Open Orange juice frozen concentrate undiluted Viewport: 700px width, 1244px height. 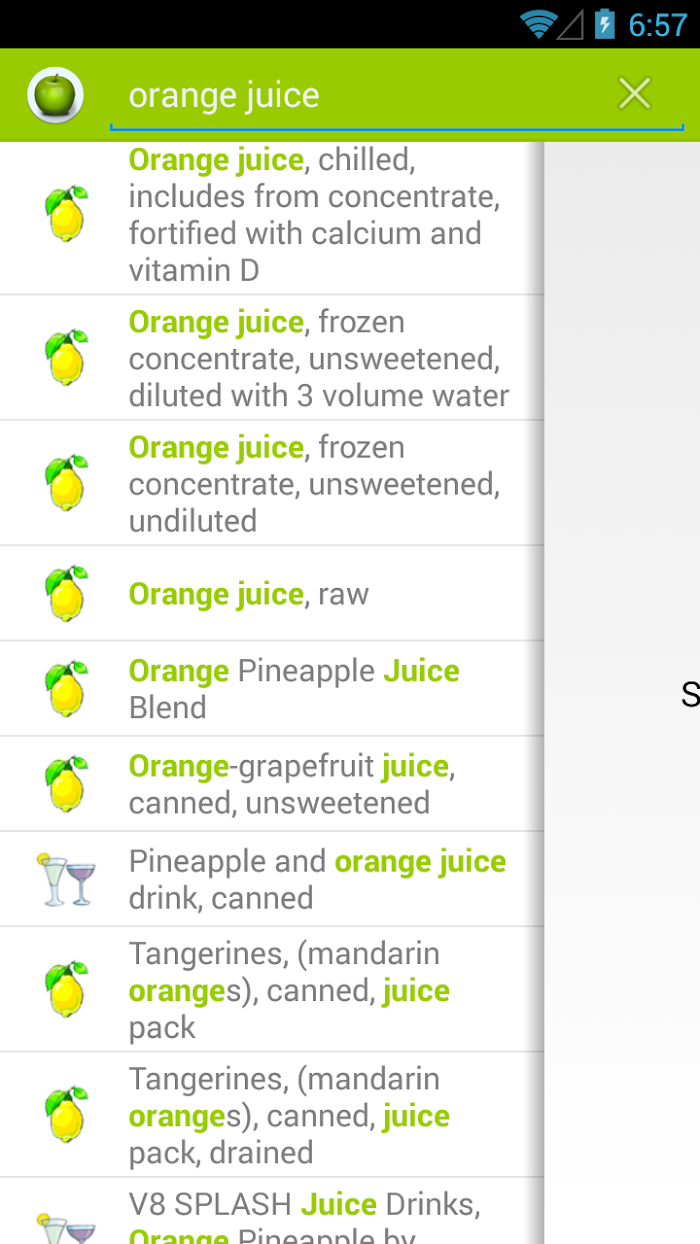(x=272, y=483)
